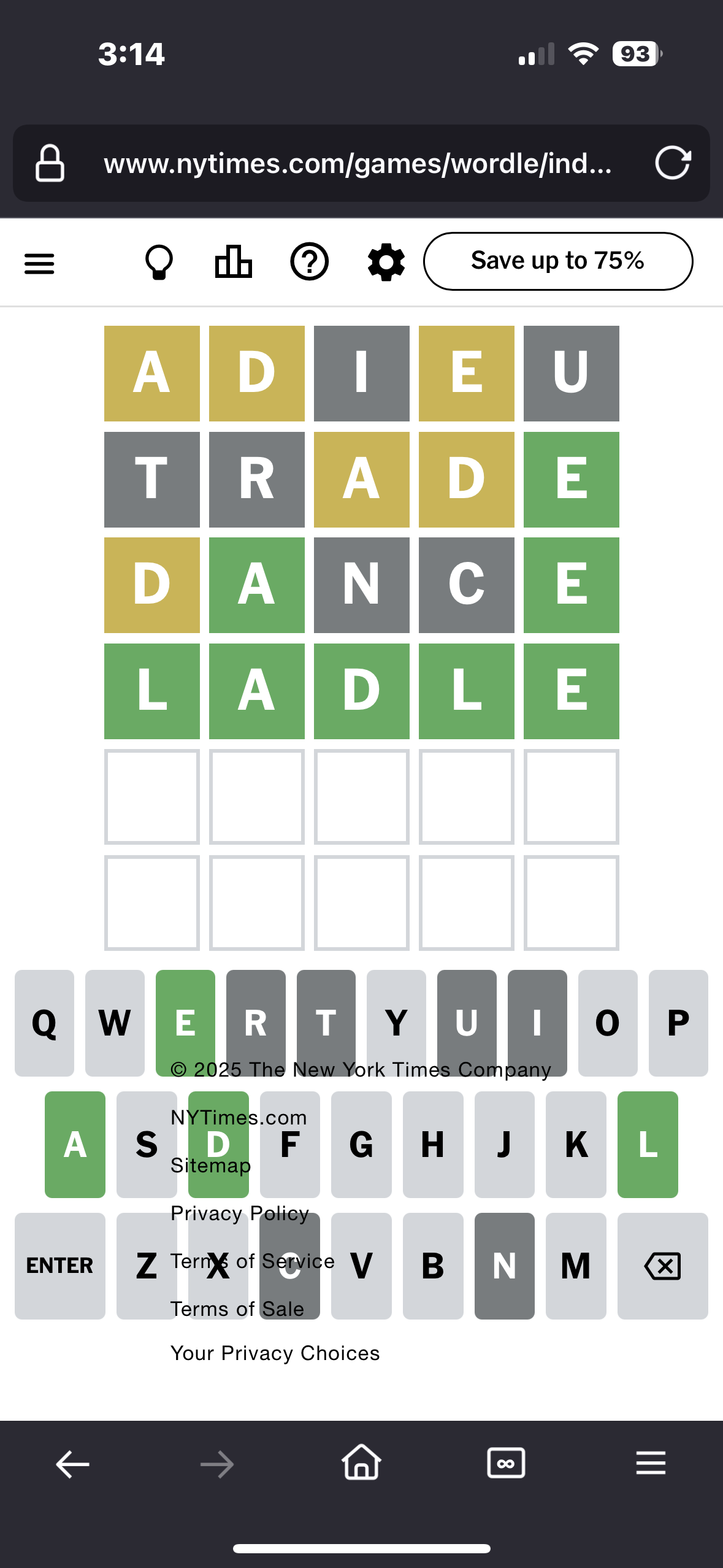Tap the Save up to 75% button
This screenshot has width=723, height=1568.
point(558,261)
